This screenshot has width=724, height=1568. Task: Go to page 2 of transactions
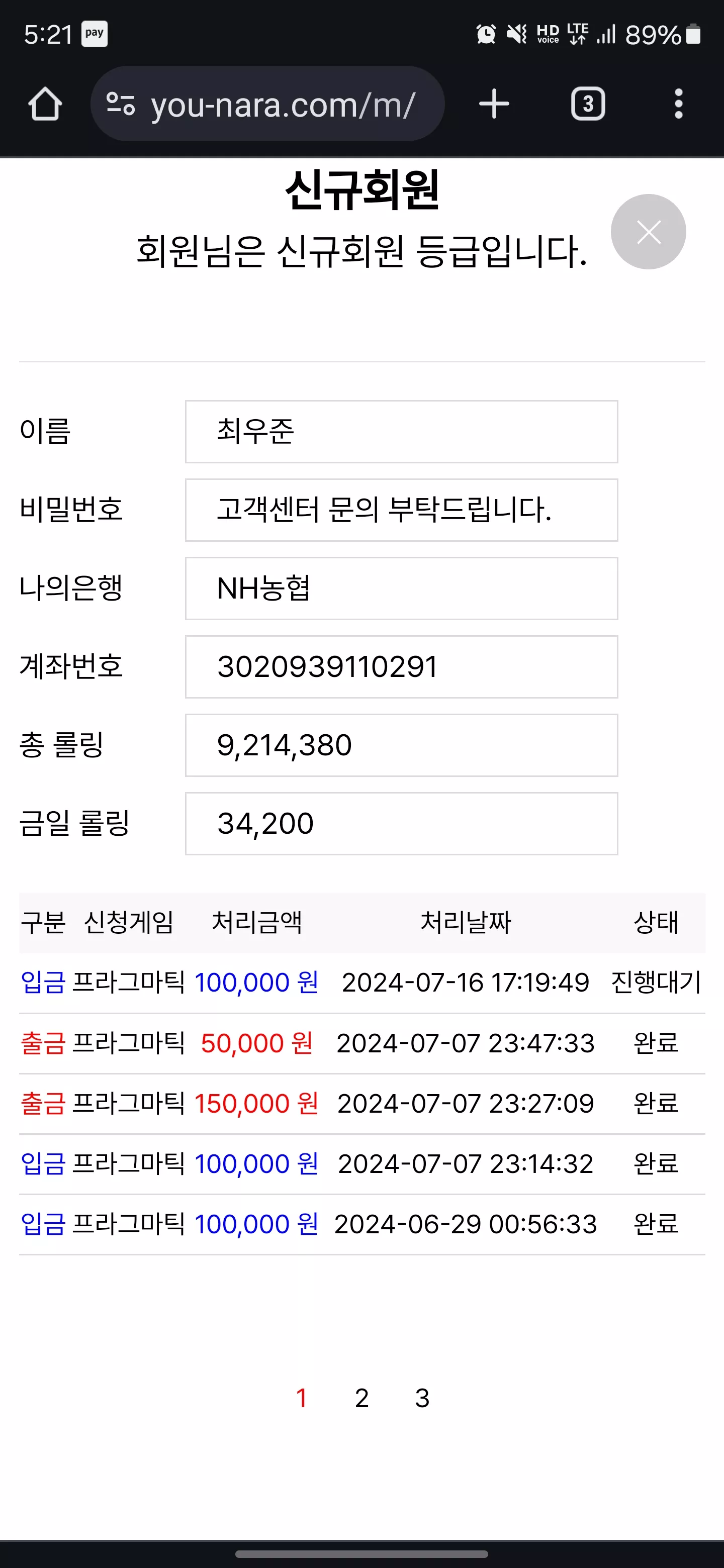[361, 1398]
